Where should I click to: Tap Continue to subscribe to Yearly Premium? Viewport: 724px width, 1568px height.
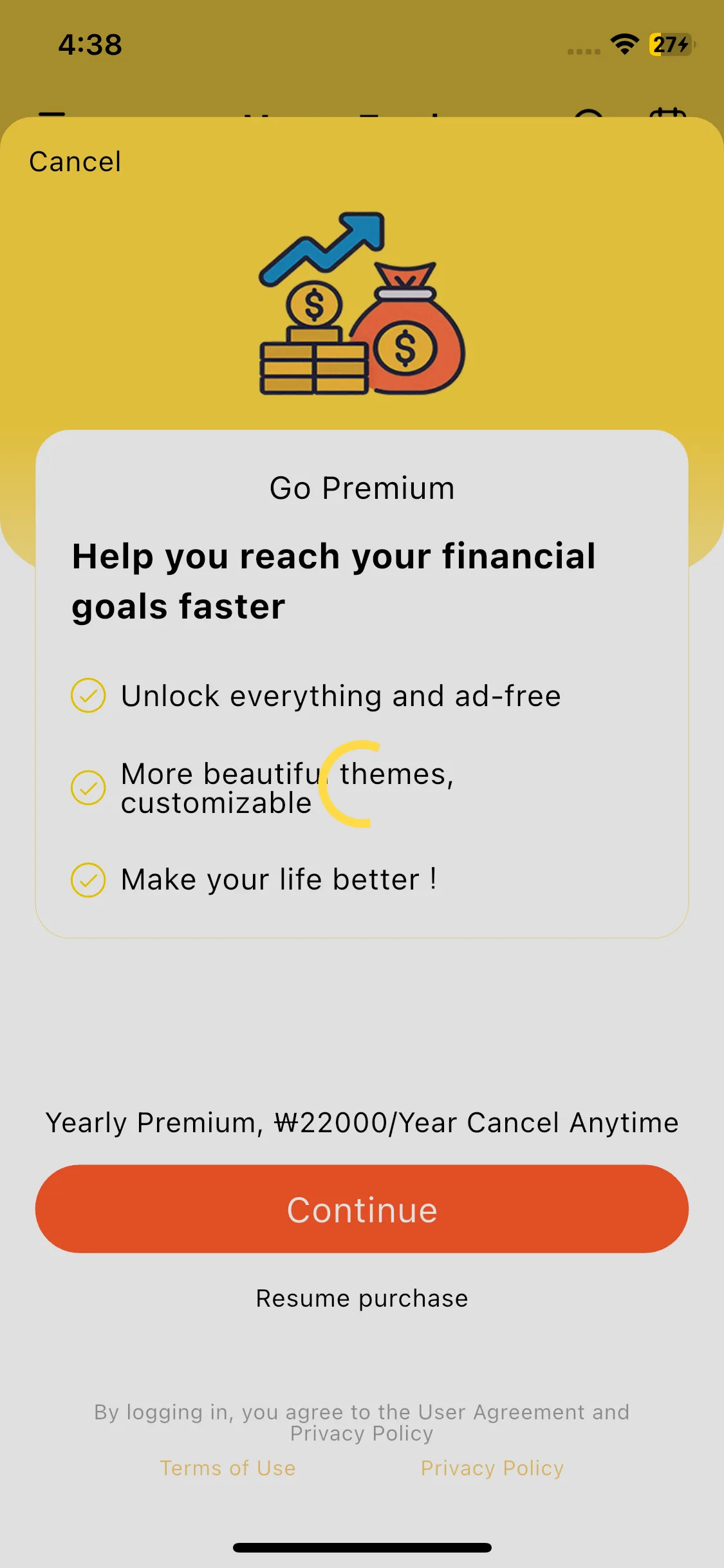click(x=362, y=1209)
